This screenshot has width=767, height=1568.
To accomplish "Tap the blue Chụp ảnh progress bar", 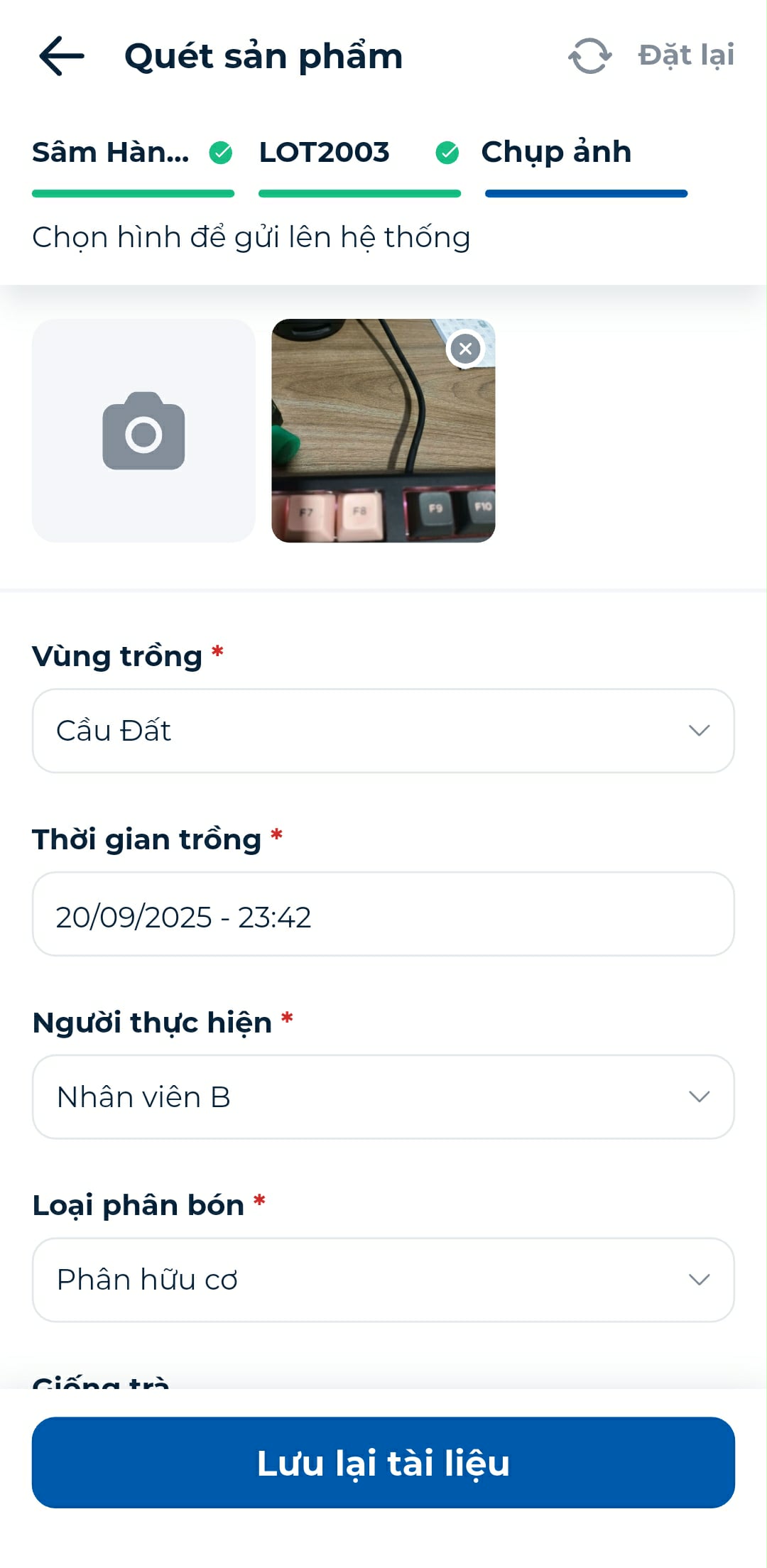I will tap(584, 191).
